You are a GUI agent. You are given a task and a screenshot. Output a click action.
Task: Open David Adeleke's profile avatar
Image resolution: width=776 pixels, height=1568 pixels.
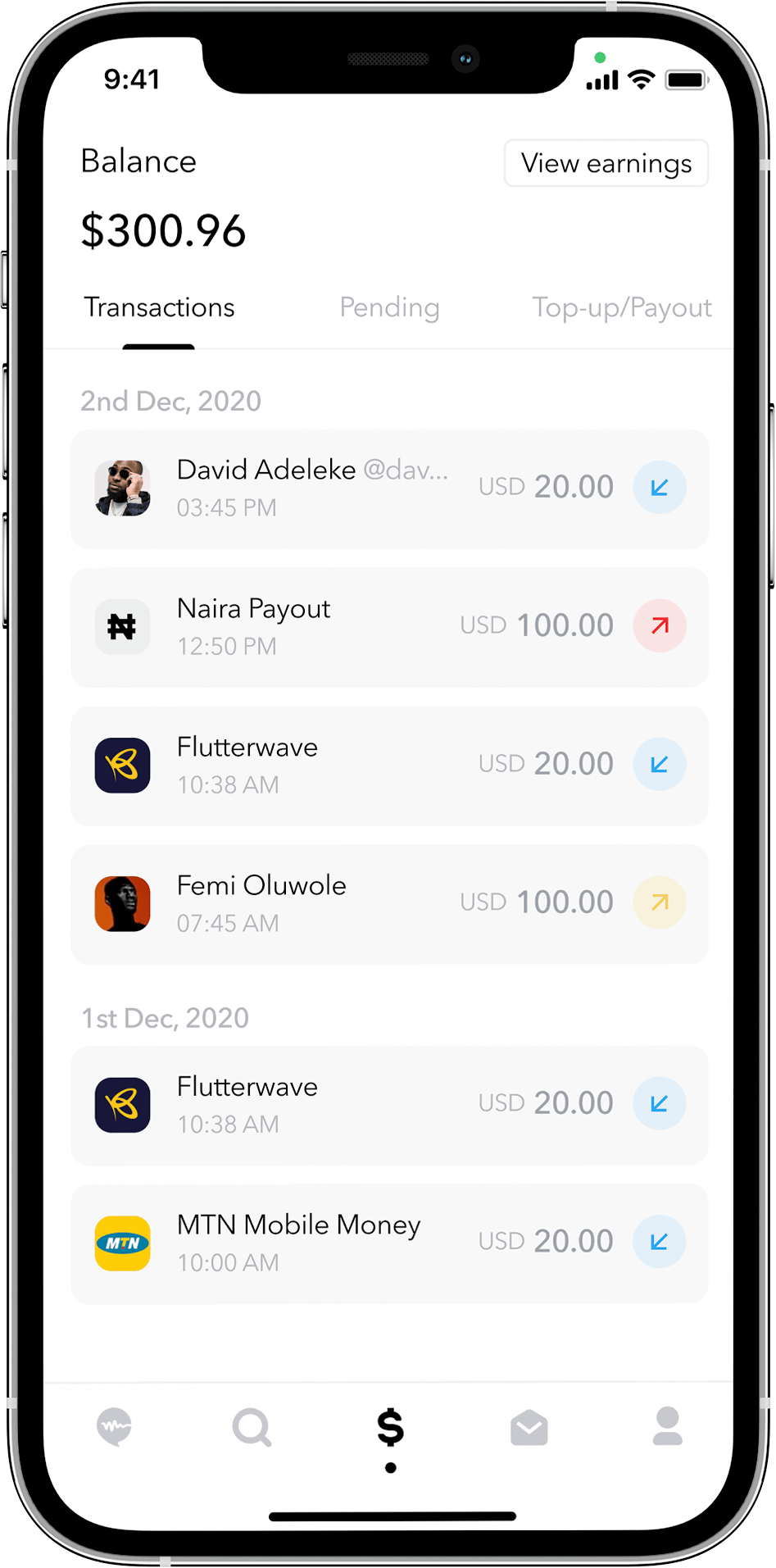point(122,487)
